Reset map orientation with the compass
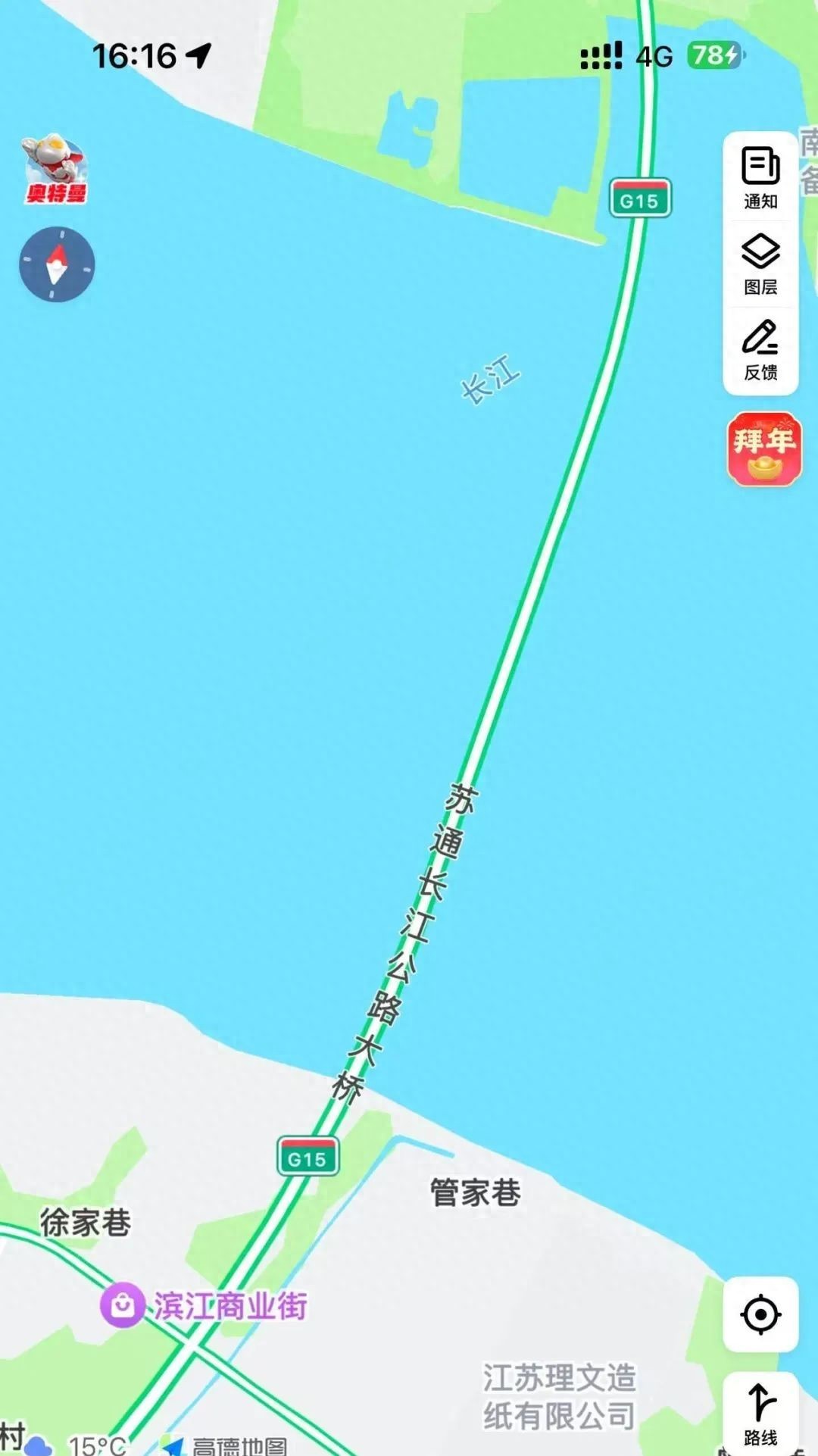The image size is (818, 1456). pyautogui.click(x=57, y=264)
